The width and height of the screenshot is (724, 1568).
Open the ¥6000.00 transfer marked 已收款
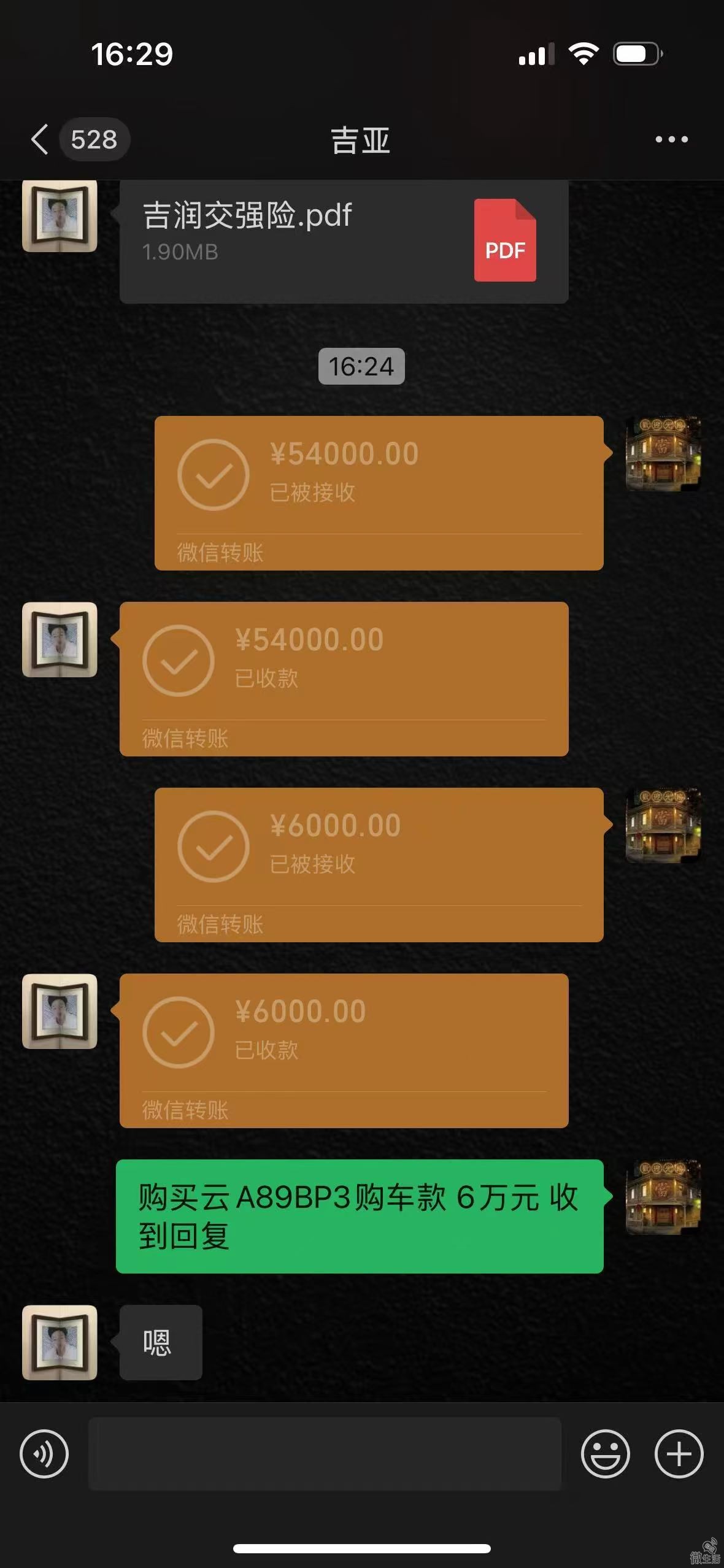tap(344, 1050)
